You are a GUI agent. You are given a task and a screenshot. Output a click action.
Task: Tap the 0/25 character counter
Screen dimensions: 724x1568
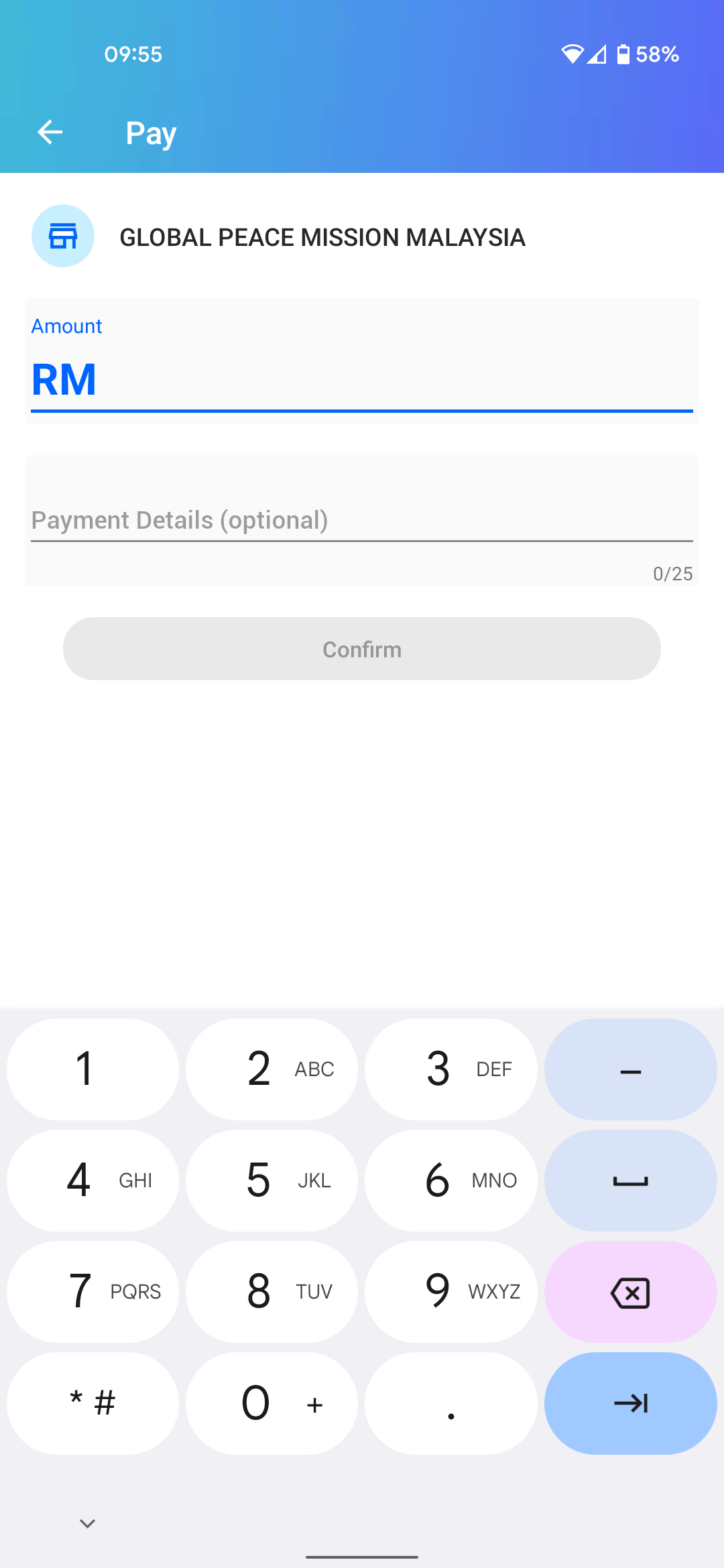point(672,574)
